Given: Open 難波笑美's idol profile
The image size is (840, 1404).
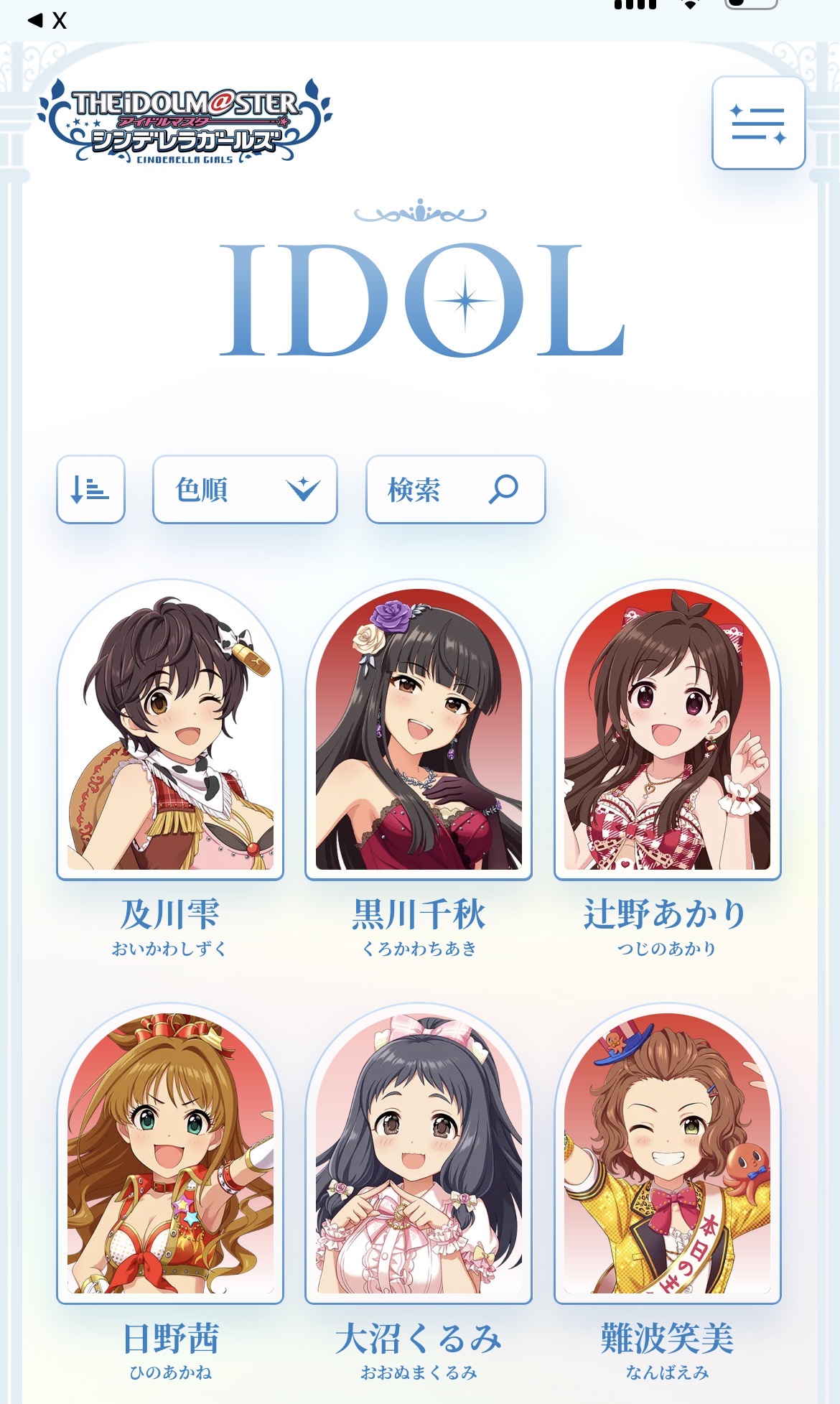Looking at the screenshot, I should click(x=667, y=1153).
